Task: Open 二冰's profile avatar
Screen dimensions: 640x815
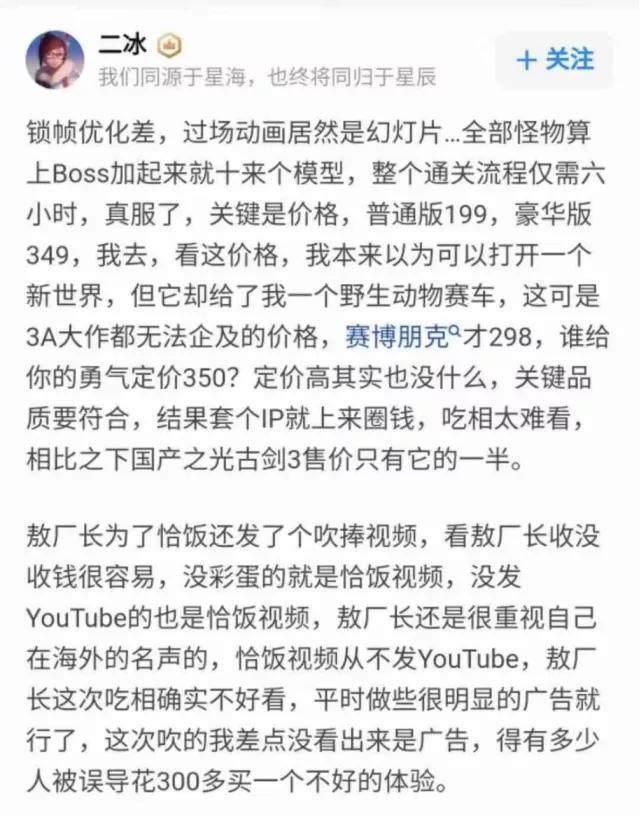Action: click(x=54, y=60)
